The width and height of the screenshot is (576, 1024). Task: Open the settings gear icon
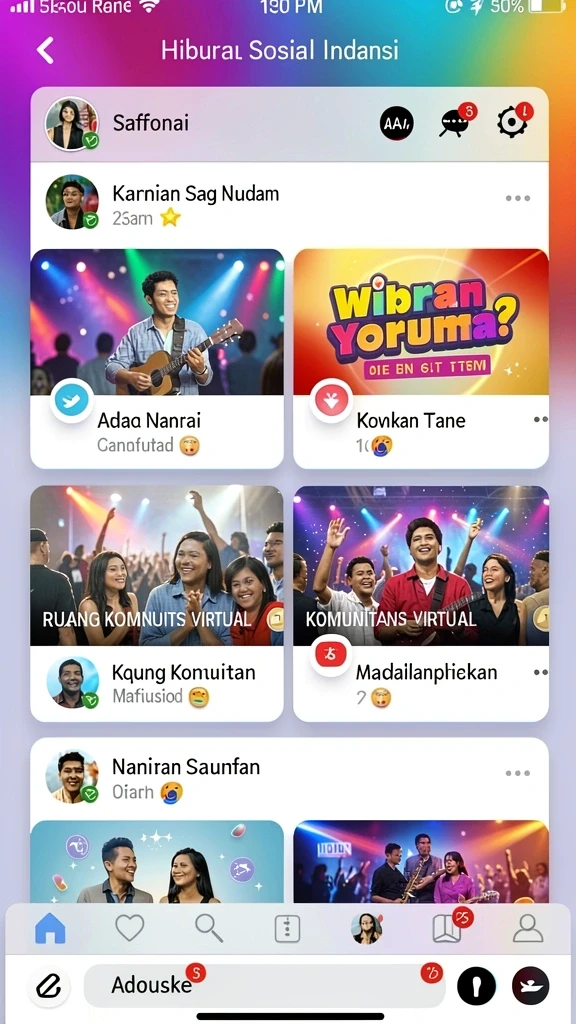click(513, 121)
